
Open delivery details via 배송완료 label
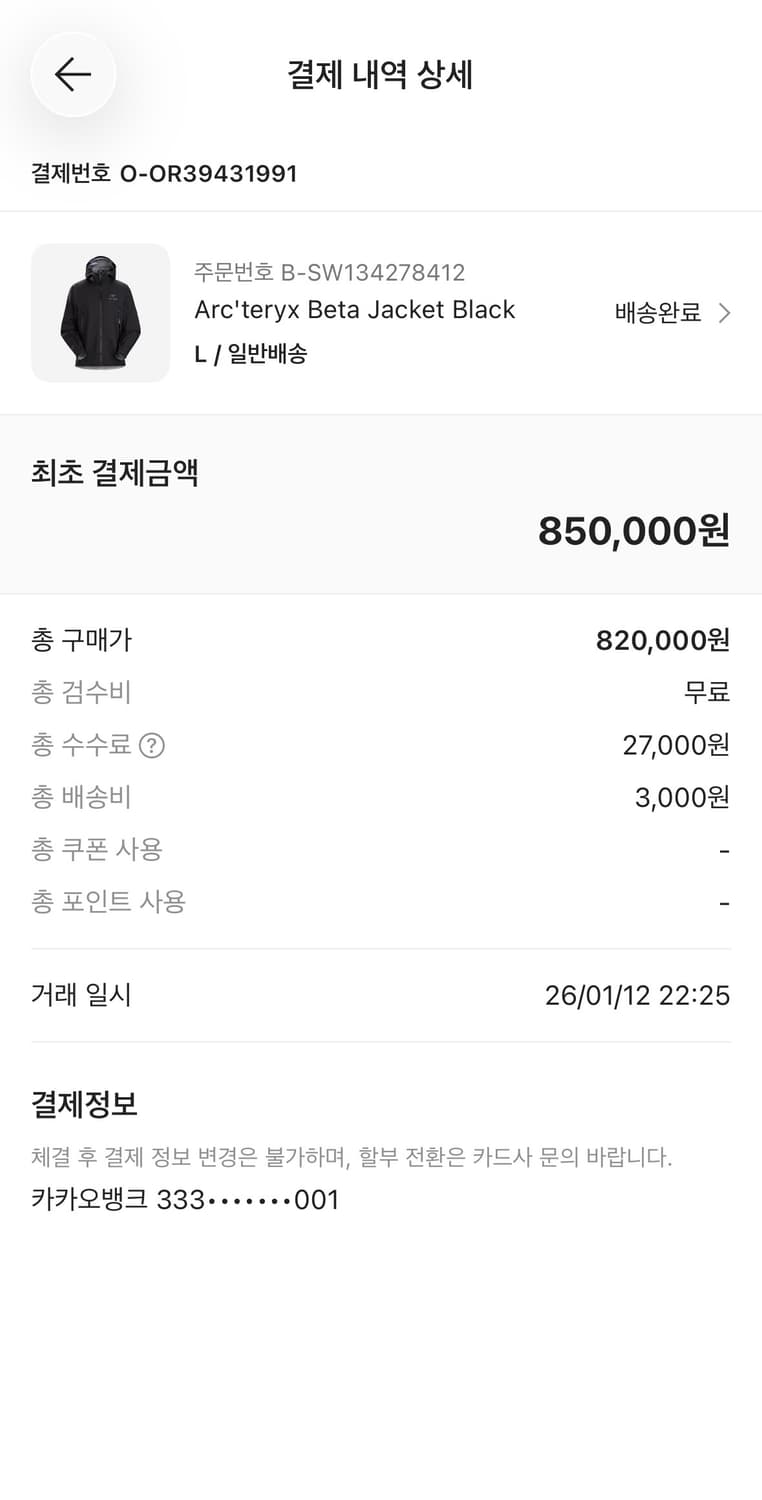(x=656, y=312)
